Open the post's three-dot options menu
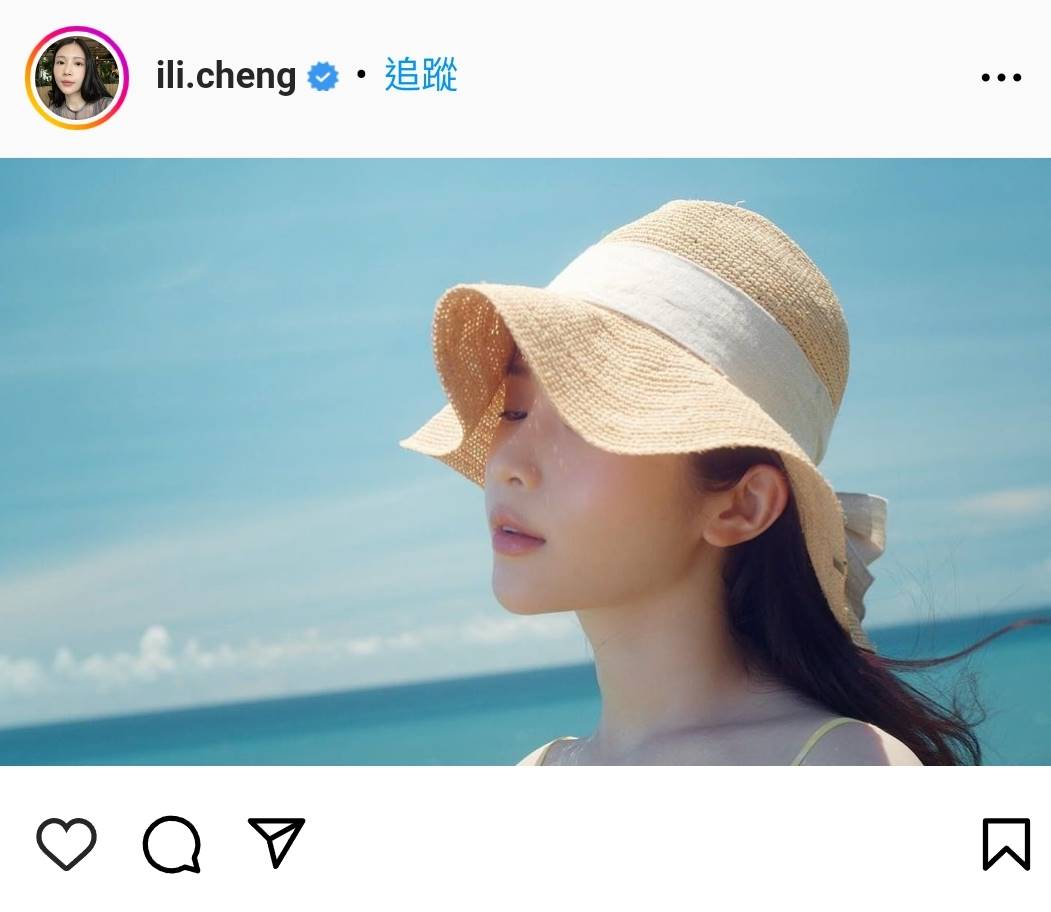Screen dimensions: 1051x912 point(1001,78)
